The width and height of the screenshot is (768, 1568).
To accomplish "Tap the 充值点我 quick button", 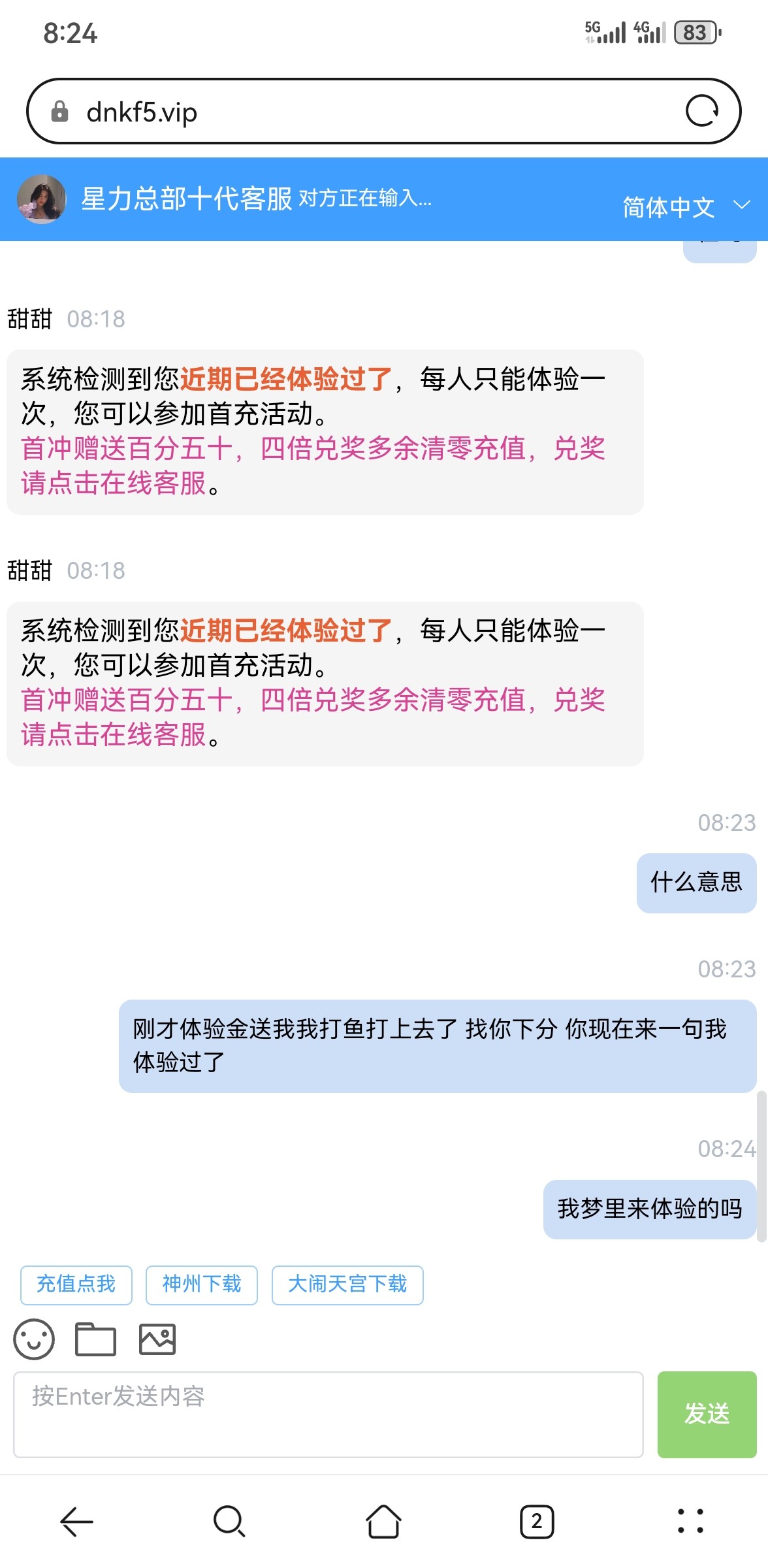I will [x=76, y=1284].
